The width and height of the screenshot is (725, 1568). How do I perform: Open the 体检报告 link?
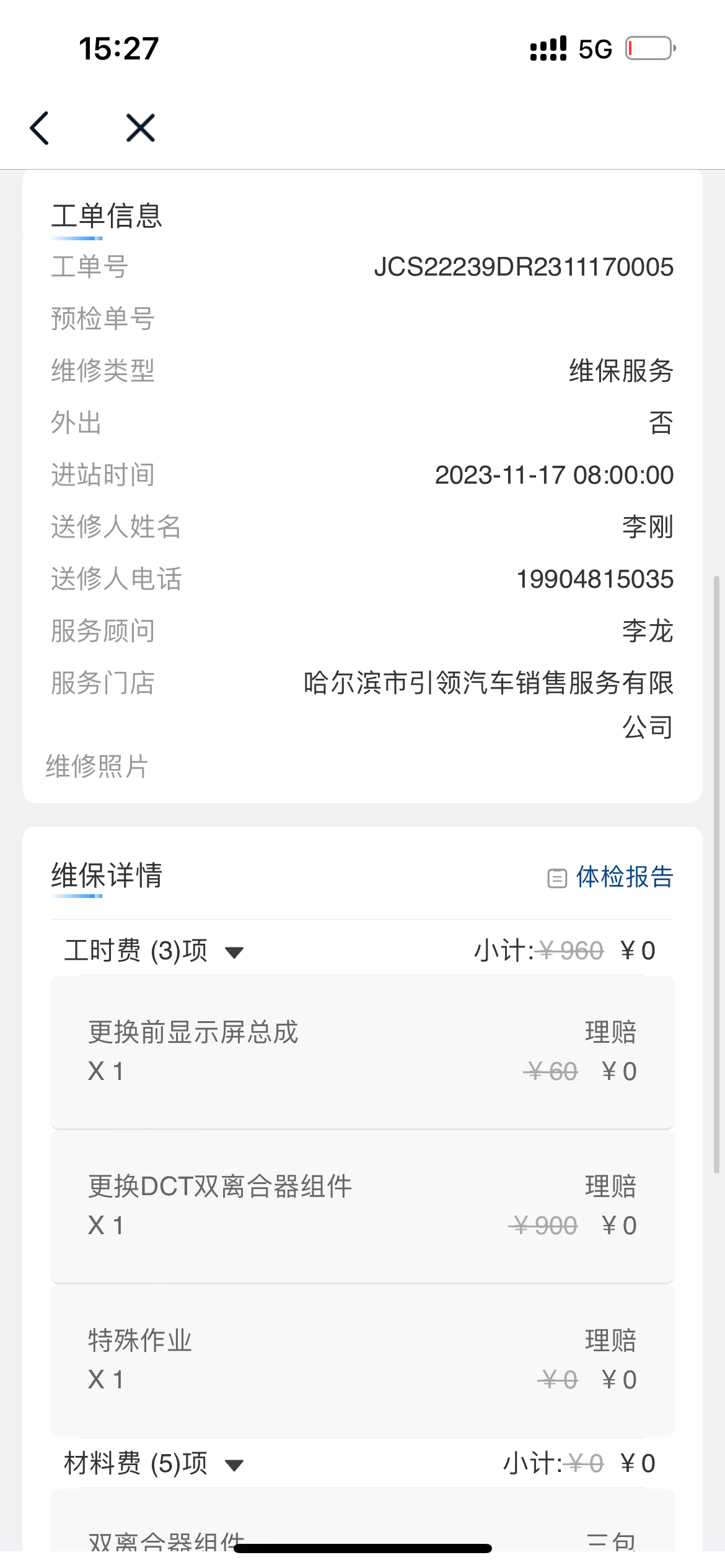610,877
